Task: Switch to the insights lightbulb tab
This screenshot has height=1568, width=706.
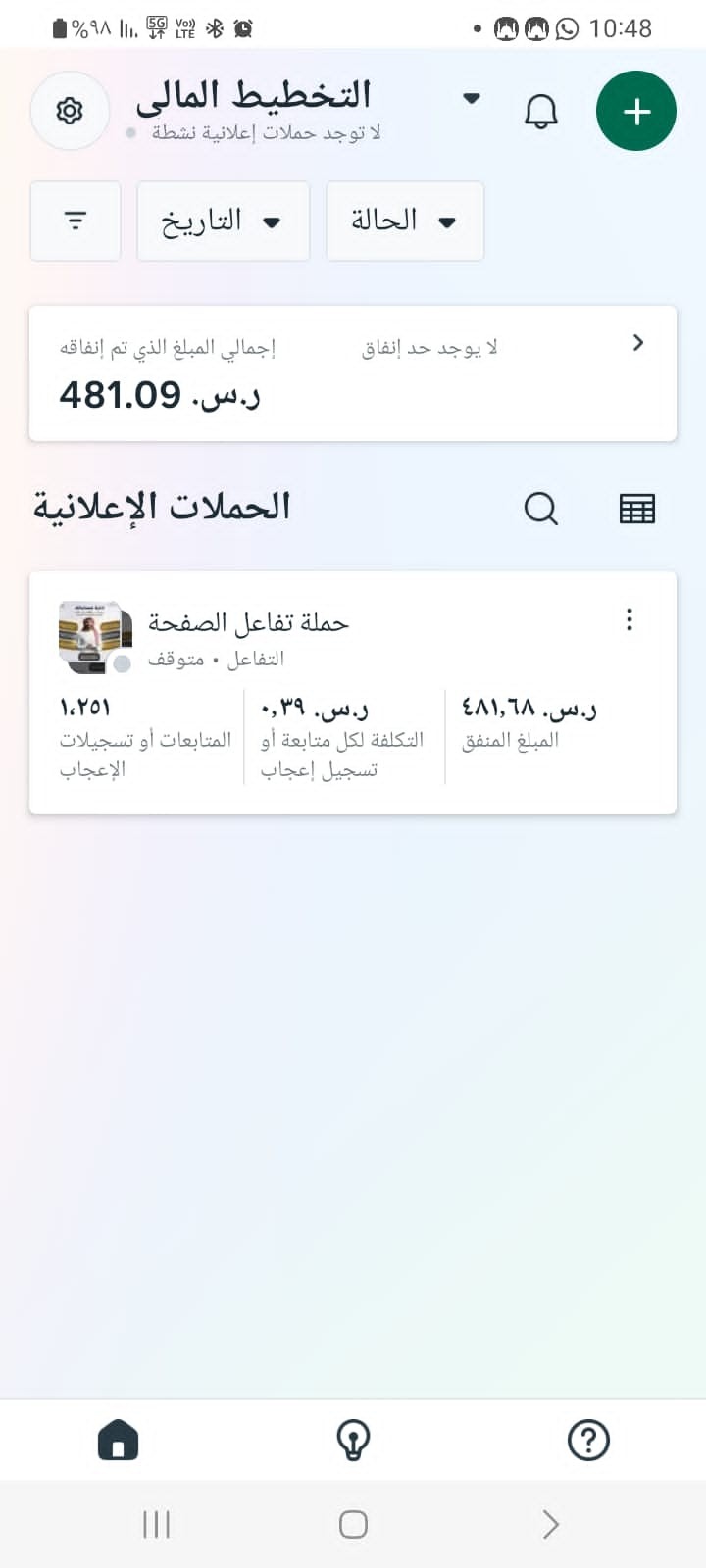Action: (353, 1440)
